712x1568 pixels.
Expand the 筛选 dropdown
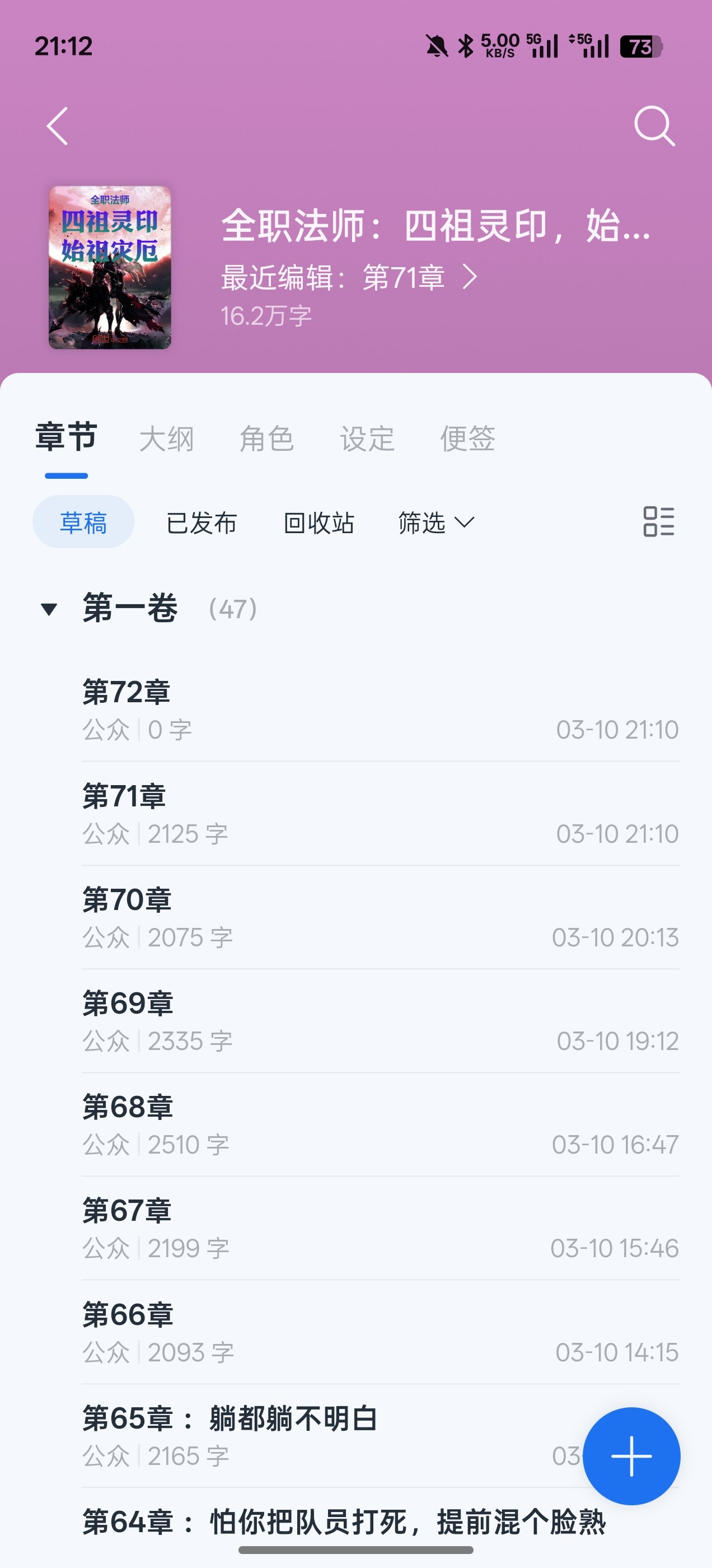[435, 523]
